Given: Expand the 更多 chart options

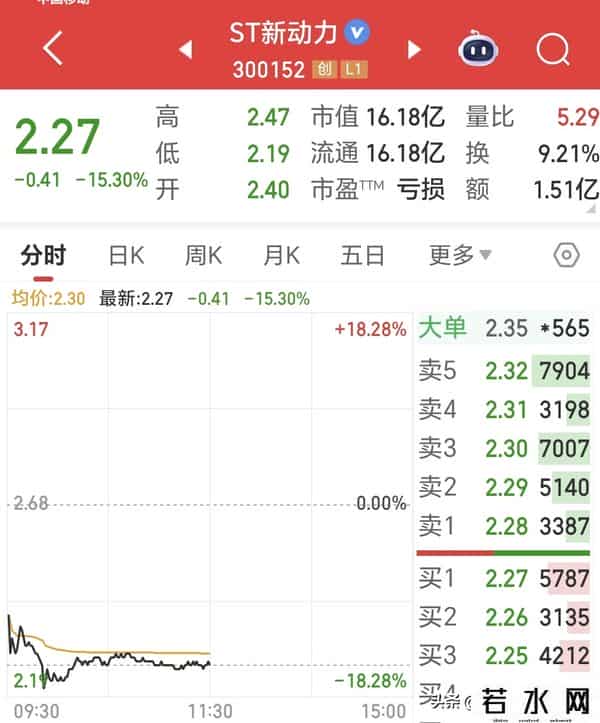Looking at the screenshot, I should pyautogui.click(x=460, y=255).
